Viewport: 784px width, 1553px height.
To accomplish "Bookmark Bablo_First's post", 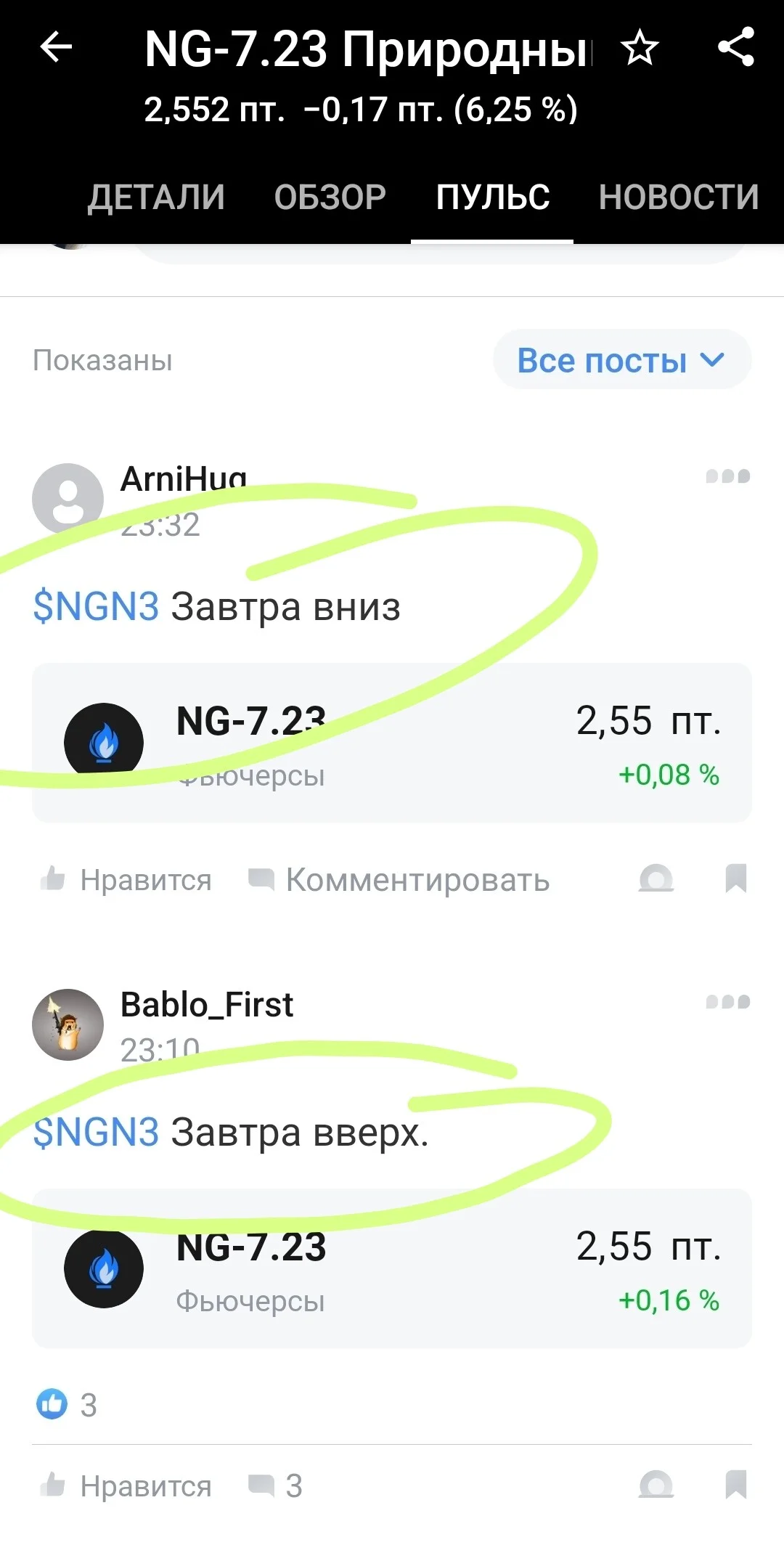I will pyautogui.click(x=736, y=1485).
